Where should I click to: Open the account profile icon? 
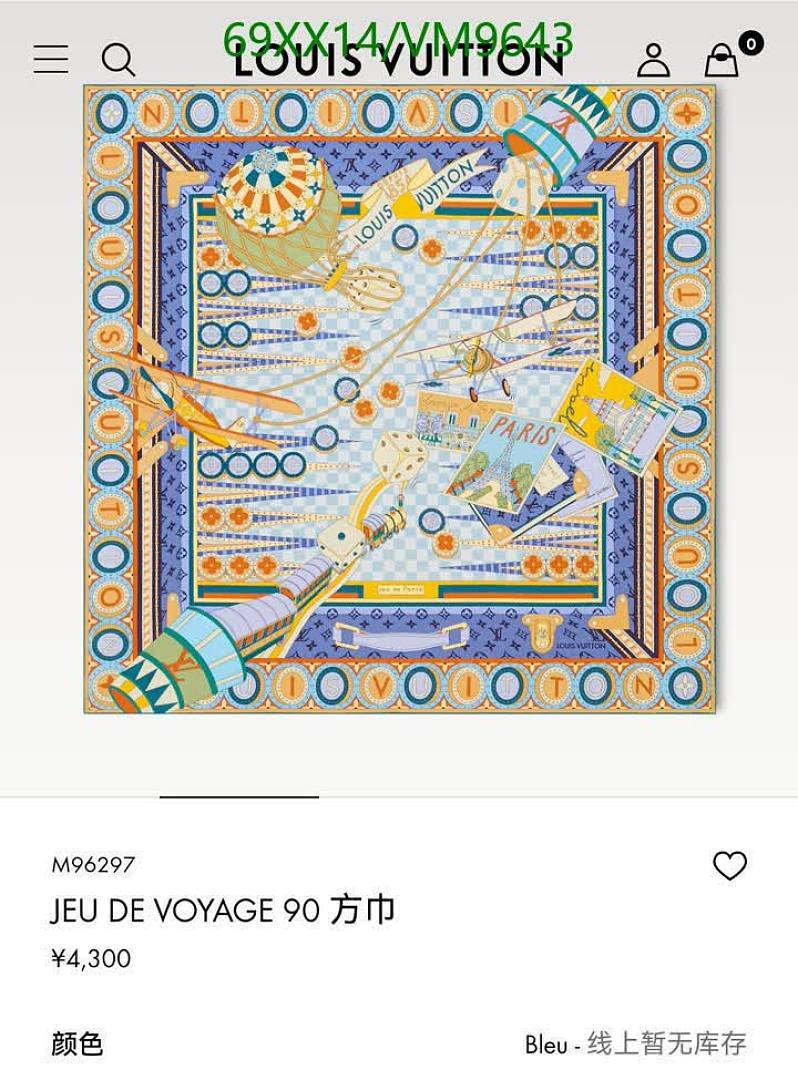pos(655,60)
